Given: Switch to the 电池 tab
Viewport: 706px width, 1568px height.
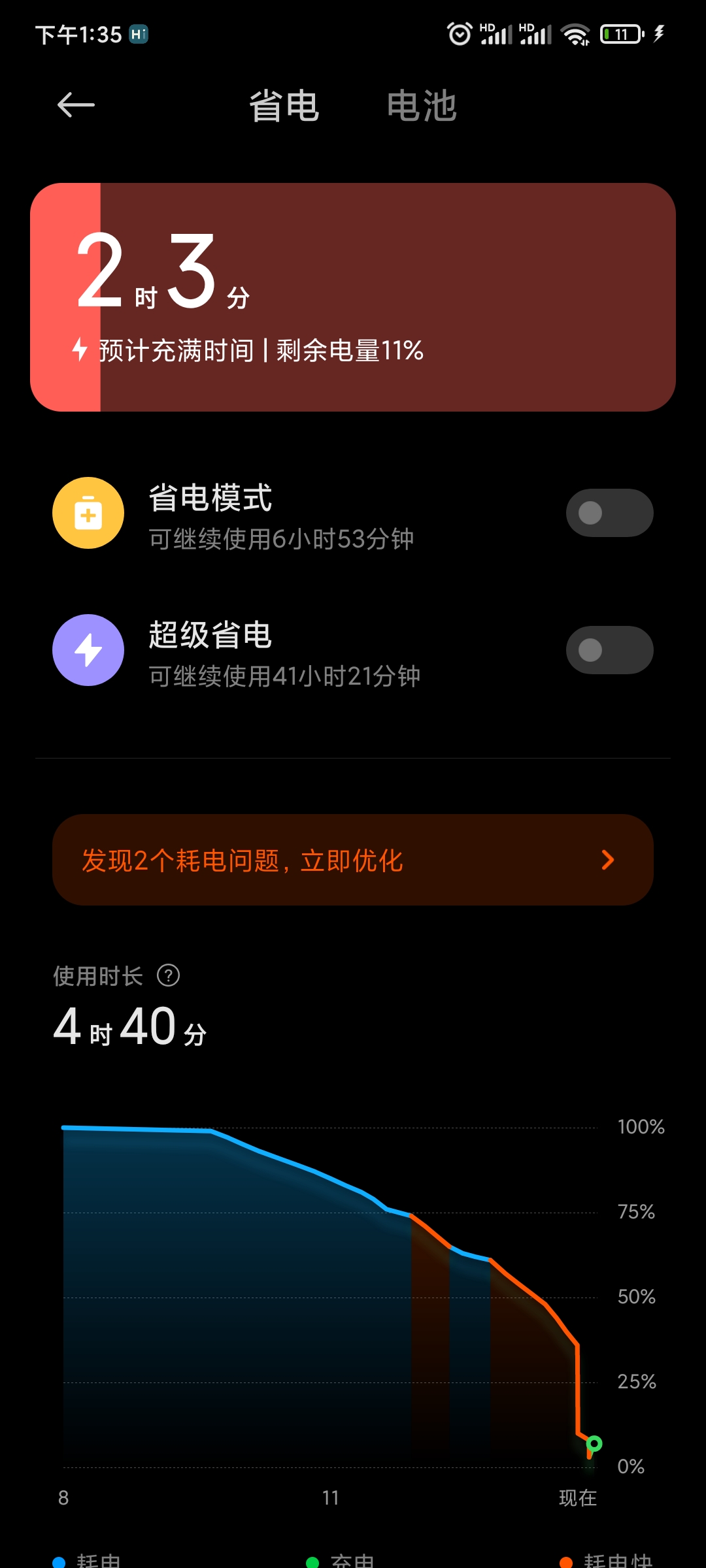Looking at the screenshot, I should click(x=422, y=106).
